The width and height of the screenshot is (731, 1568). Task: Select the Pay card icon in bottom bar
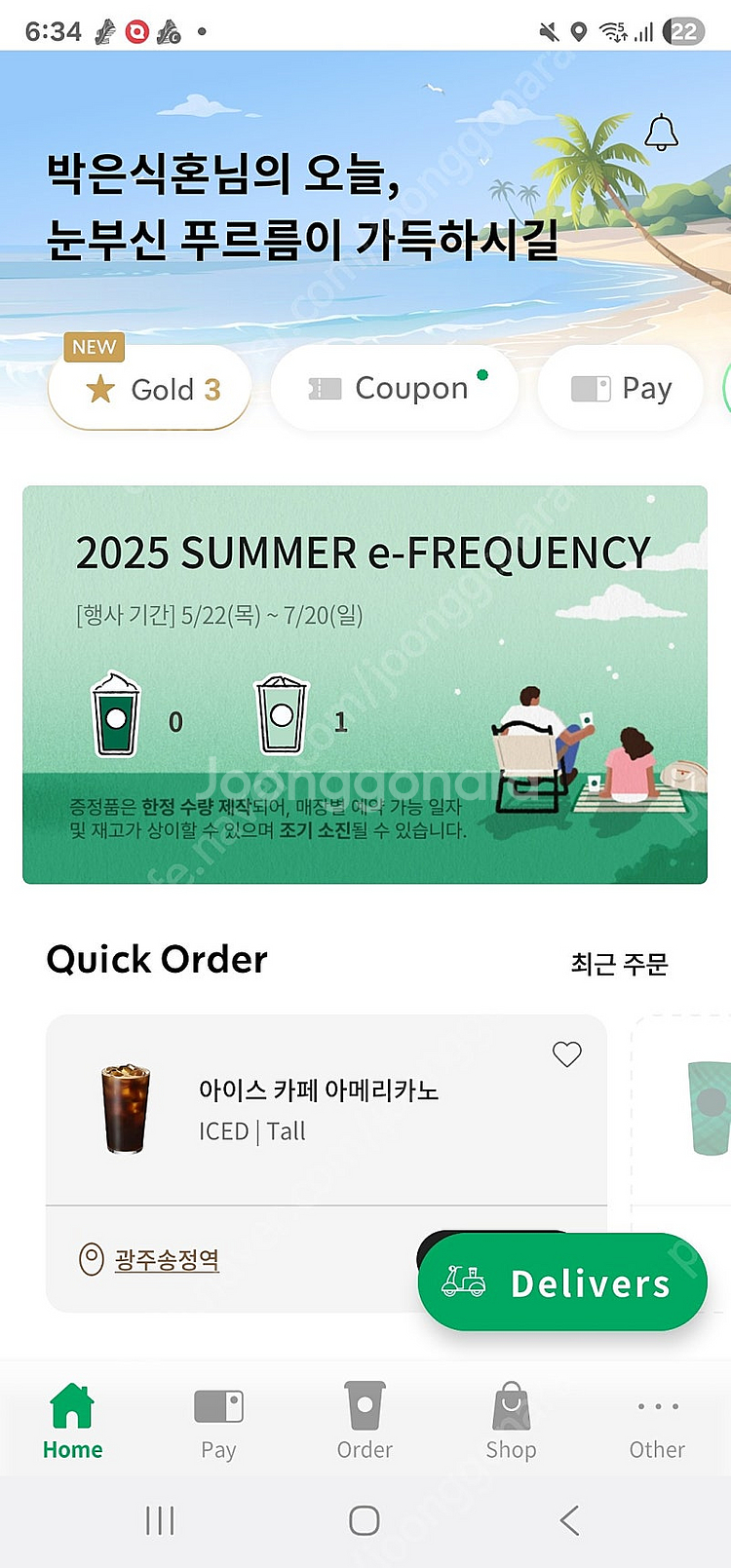218,1407
